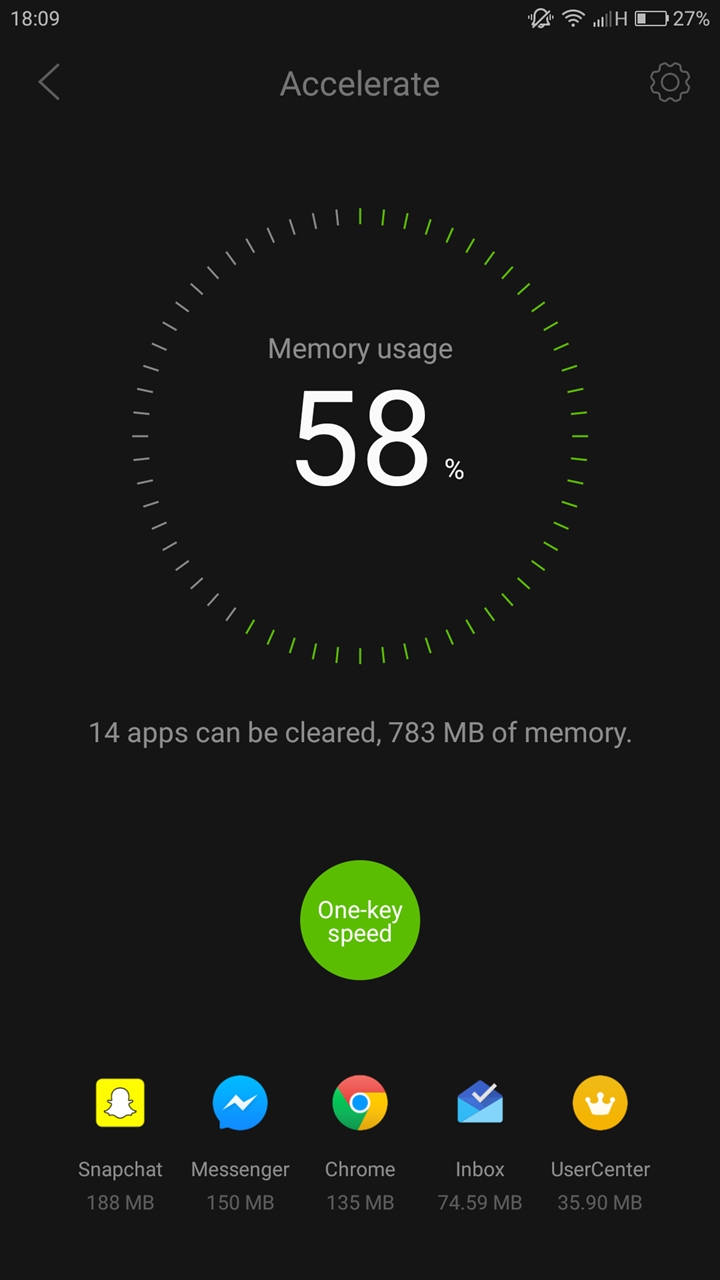Screen dimensions: 720x1280
Task: Select the Messenger app icon
Action: coord(240,1103)
